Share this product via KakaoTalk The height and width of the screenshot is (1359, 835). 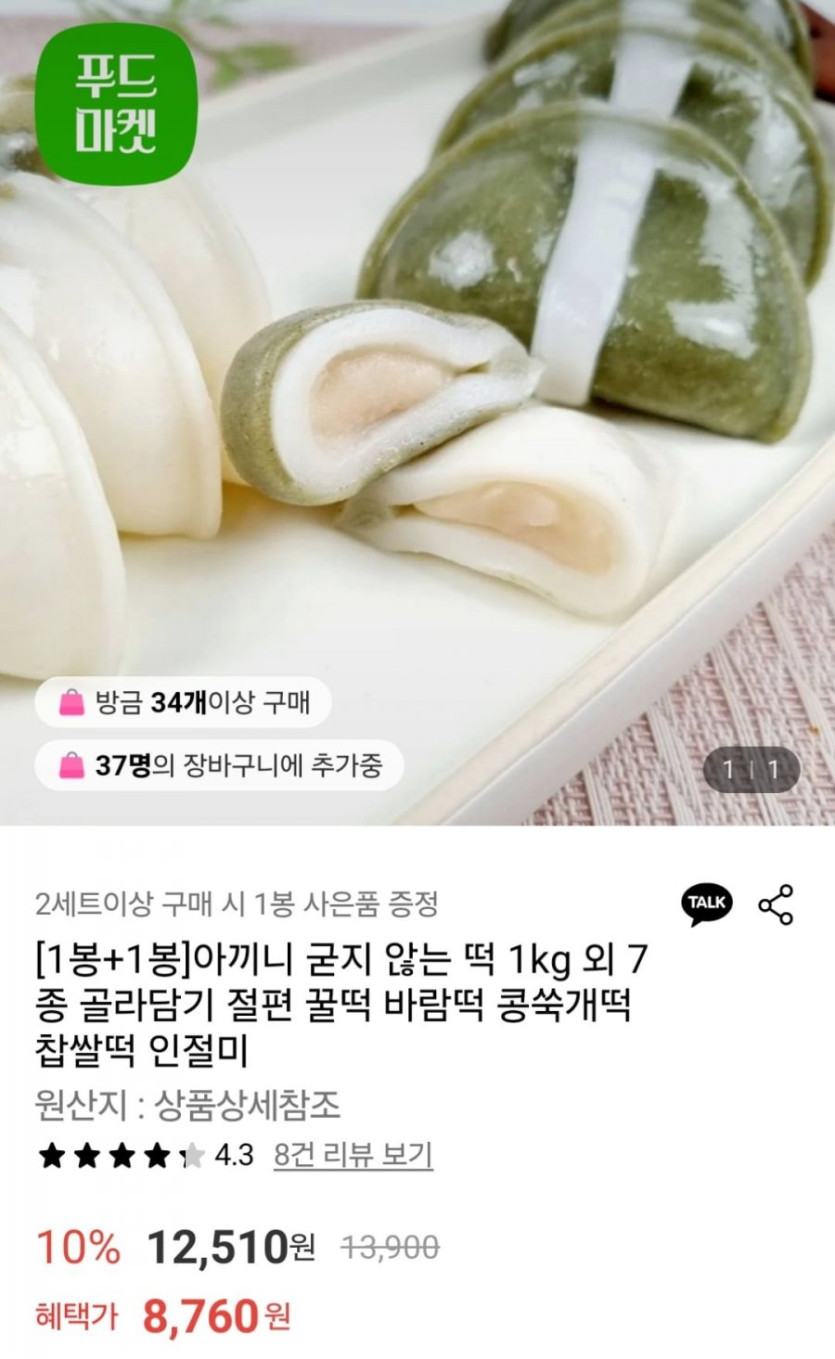706,904
